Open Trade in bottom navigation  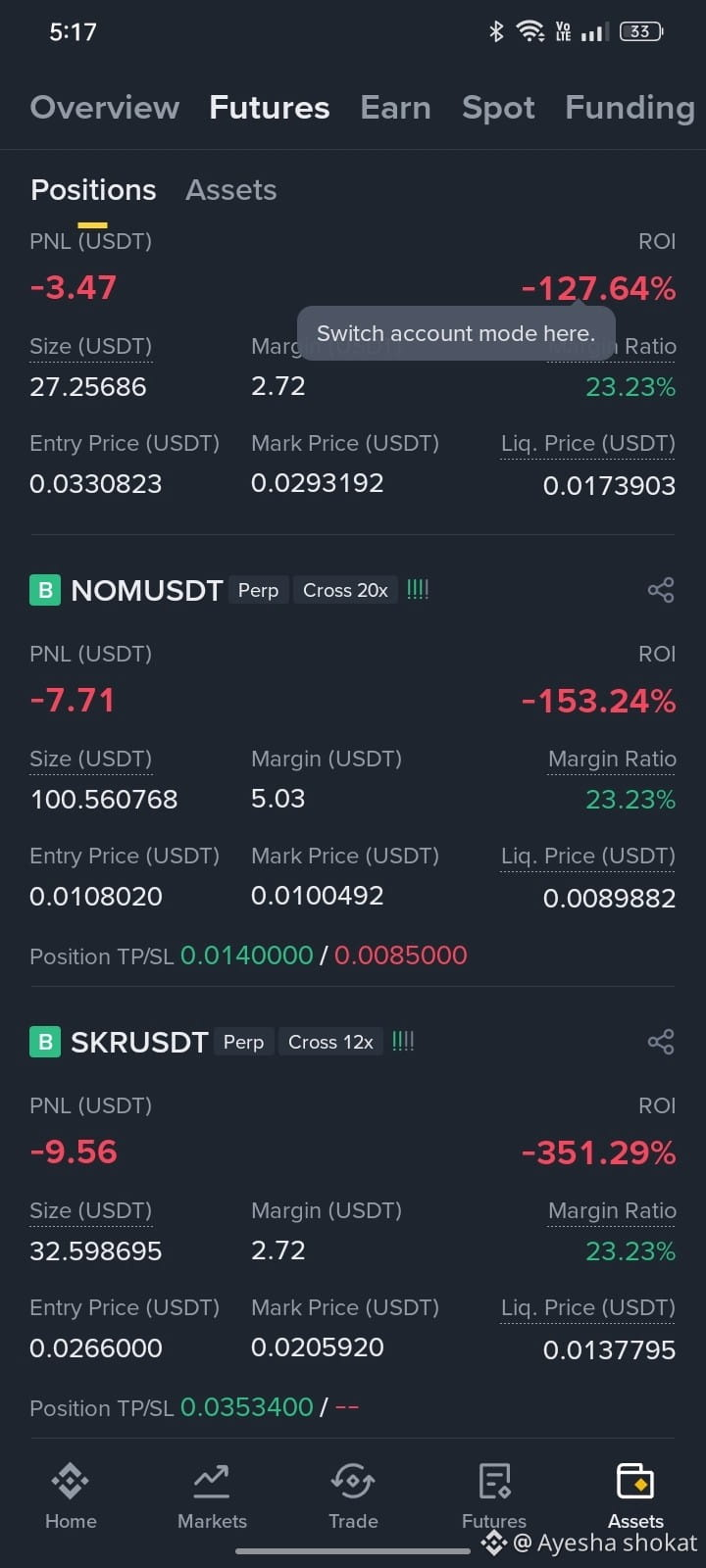point(353,1494)
